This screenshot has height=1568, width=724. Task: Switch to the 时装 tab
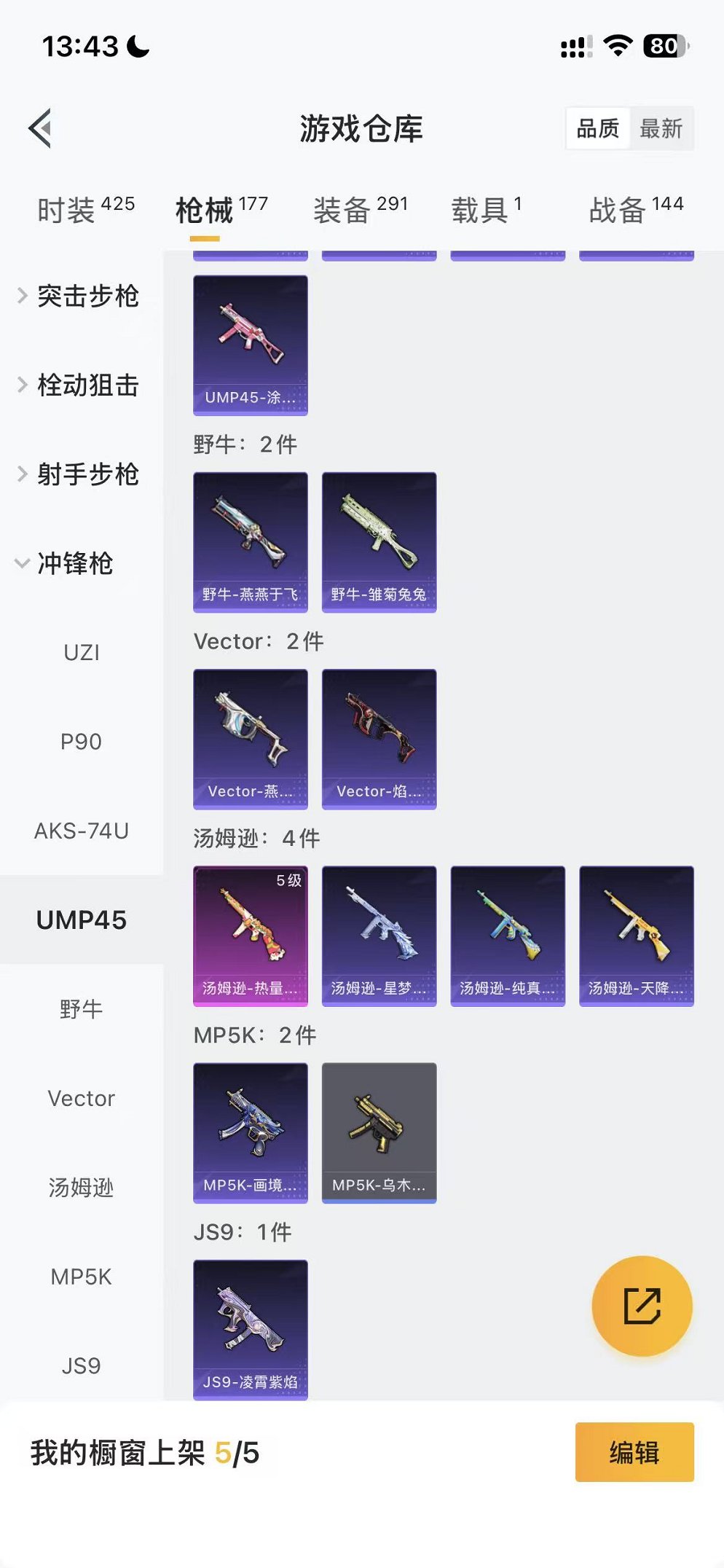tap(85, 210)
